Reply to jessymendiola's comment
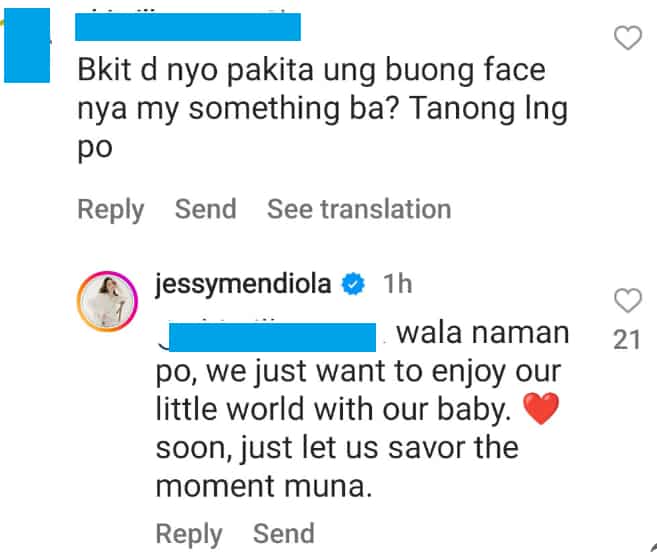Viewport: 657px width, 552px height. (189, 533)
